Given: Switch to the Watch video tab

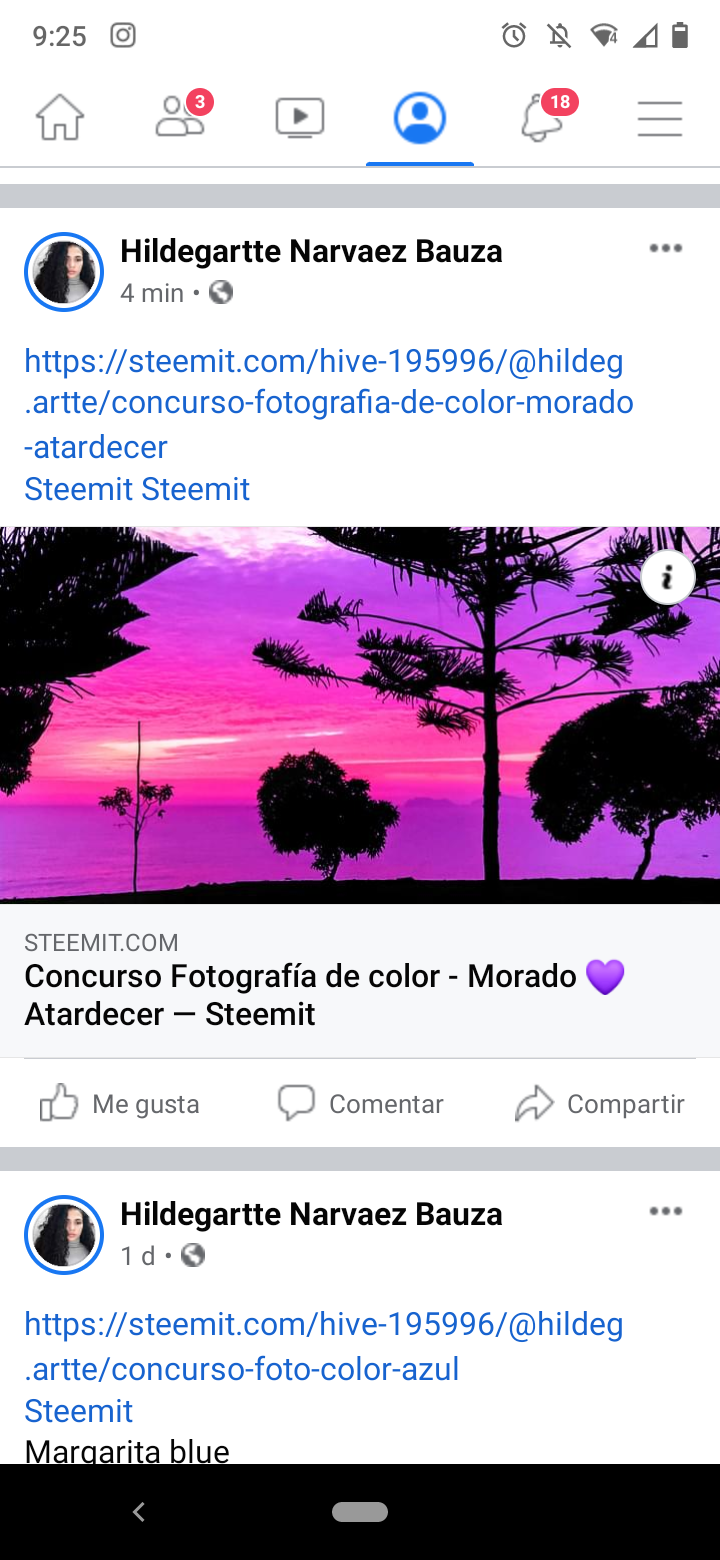Looking at the screenshot, I should pos(300,118).
